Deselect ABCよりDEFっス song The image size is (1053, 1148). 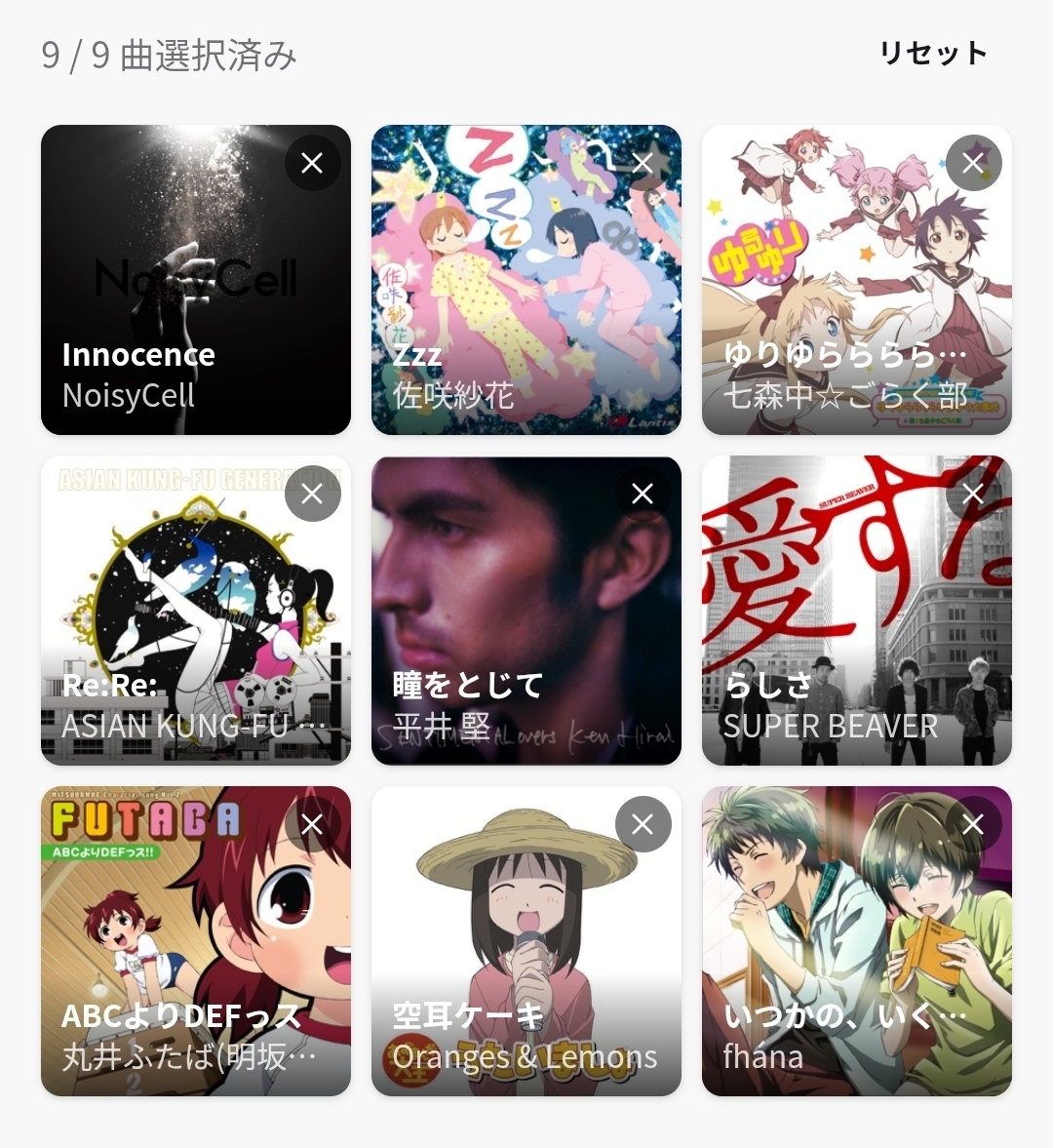pyautogui.click(x=312, y=824)
